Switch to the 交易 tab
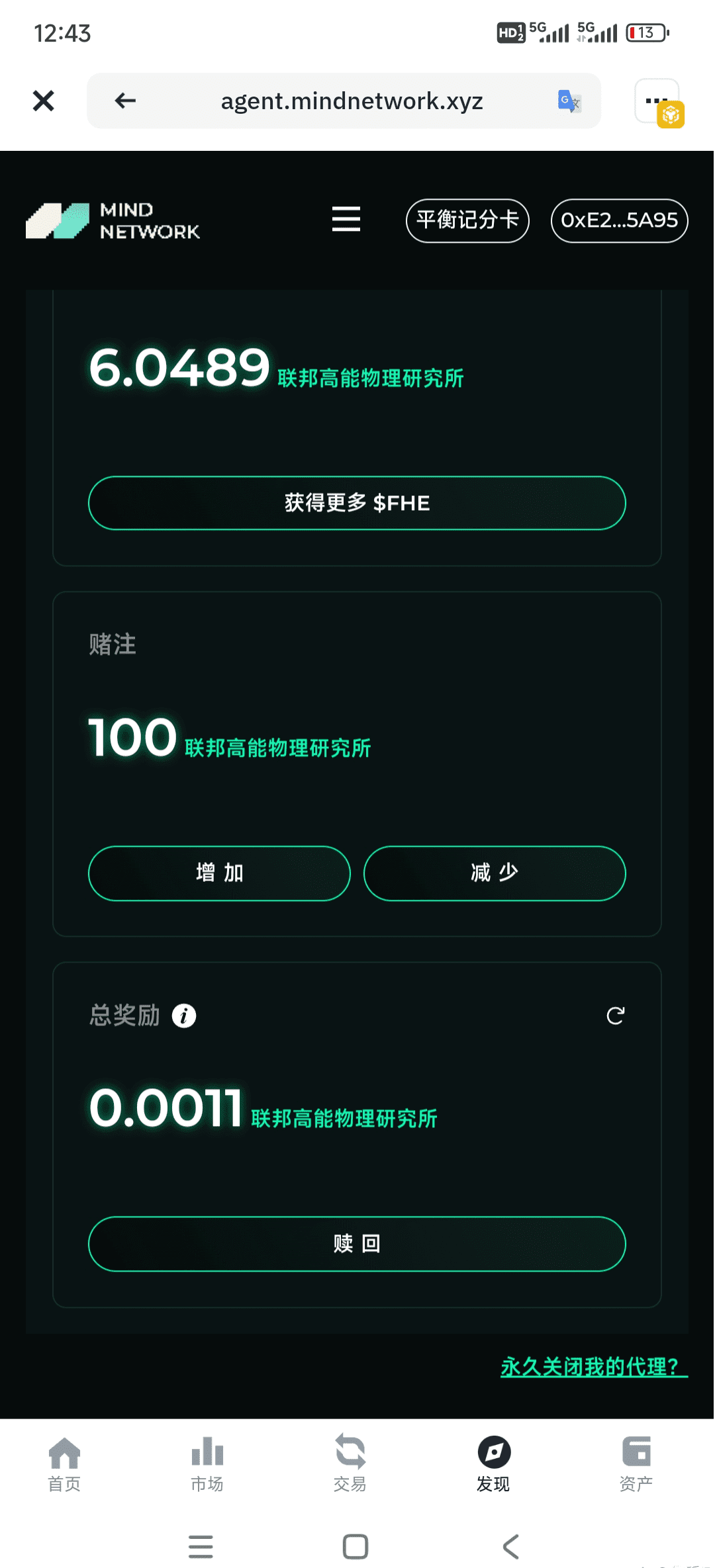 350,1463
